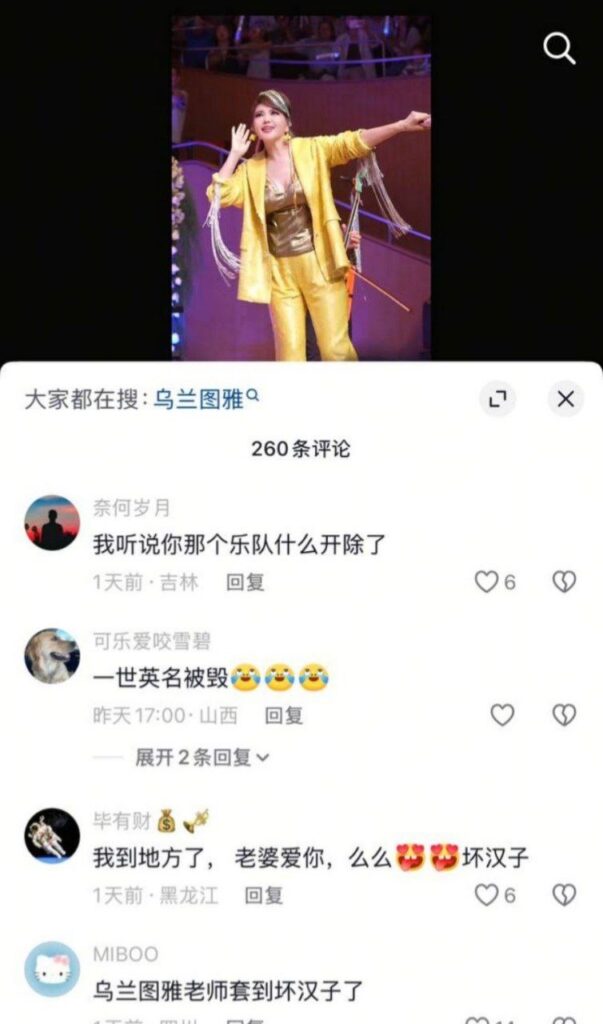This screenshot has height=1024, width=603.
Task: Reply to 奈何岁月's comment
Action: pyautogui.click(x=245, y=582)
